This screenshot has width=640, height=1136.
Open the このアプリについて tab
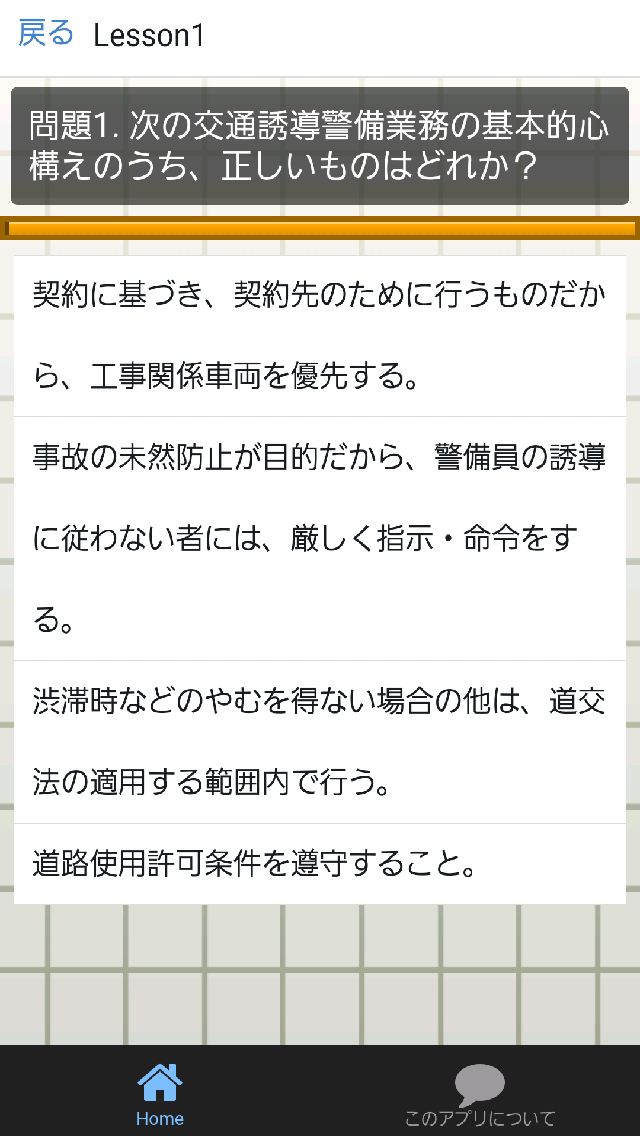pyautogui.click(x=480, y=1094)
